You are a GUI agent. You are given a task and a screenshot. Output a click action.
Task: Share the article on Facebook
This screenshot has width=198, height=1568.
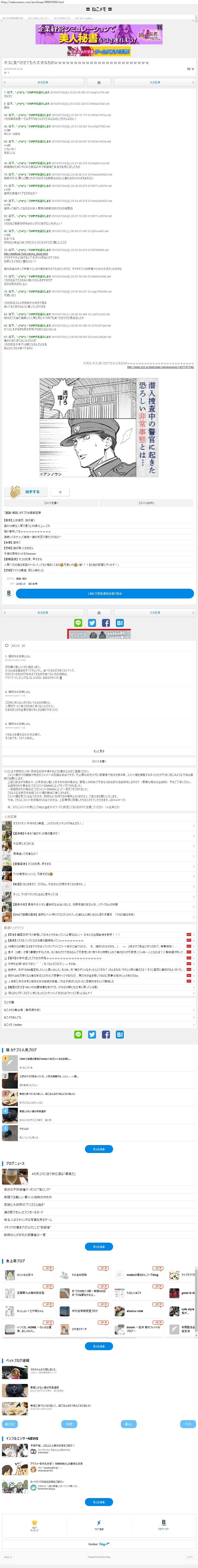(106, 623)
